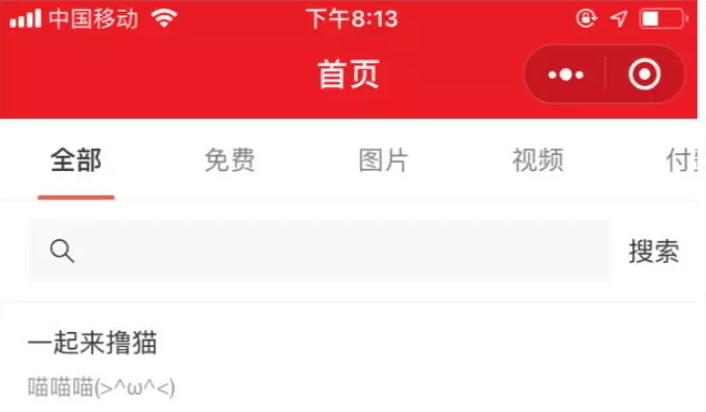Close the mini program via circle icon
This screenshot has width=706, height=412.
pos(645,75)
